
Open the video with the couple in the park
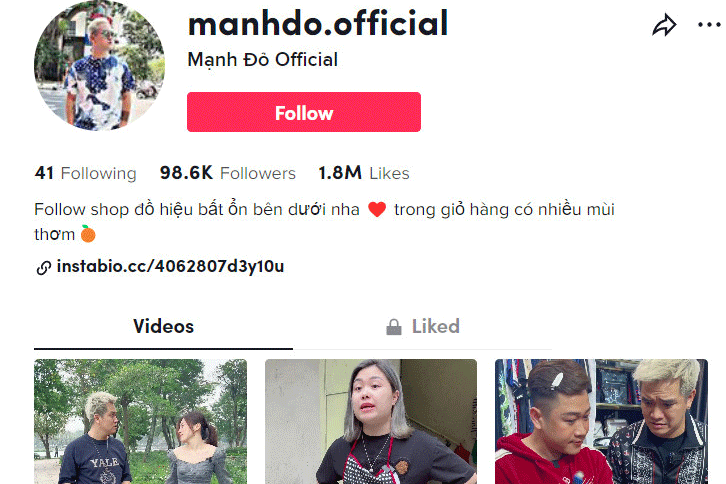pyautogui.click(x=140, y=422)
